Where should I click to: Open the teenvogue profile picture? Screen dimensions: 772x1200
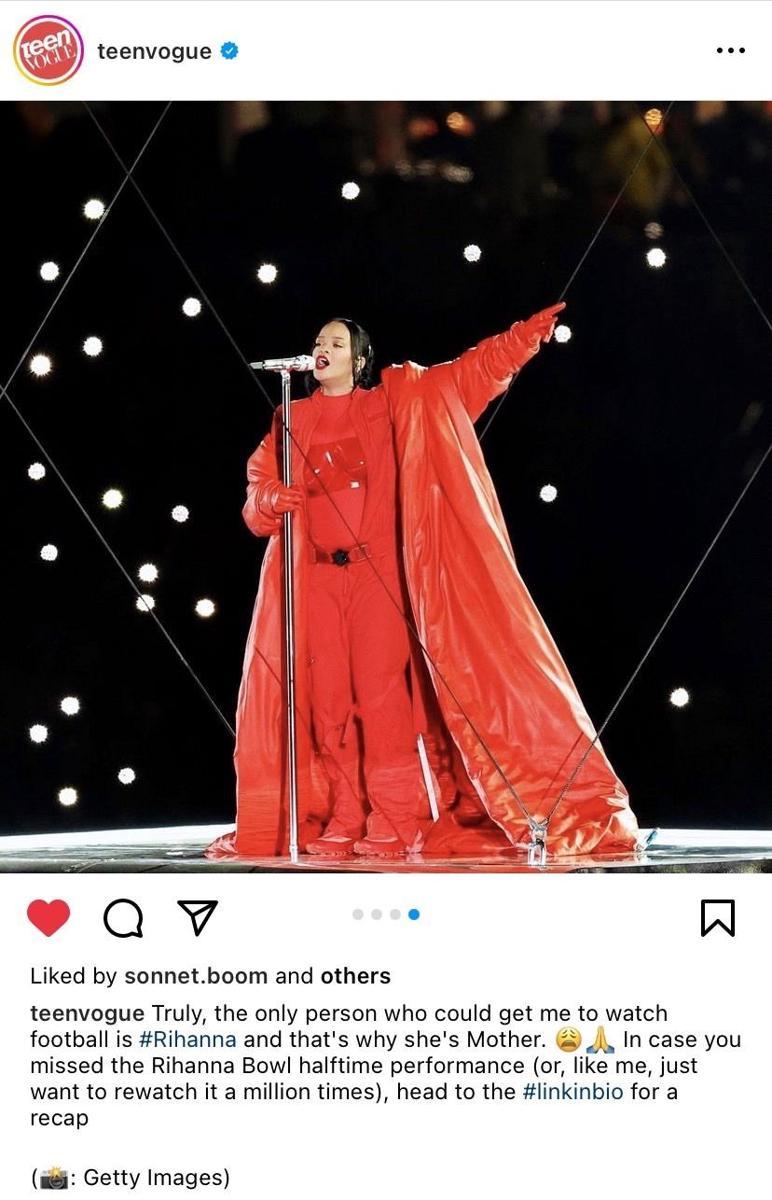click(x=48, y=50)
